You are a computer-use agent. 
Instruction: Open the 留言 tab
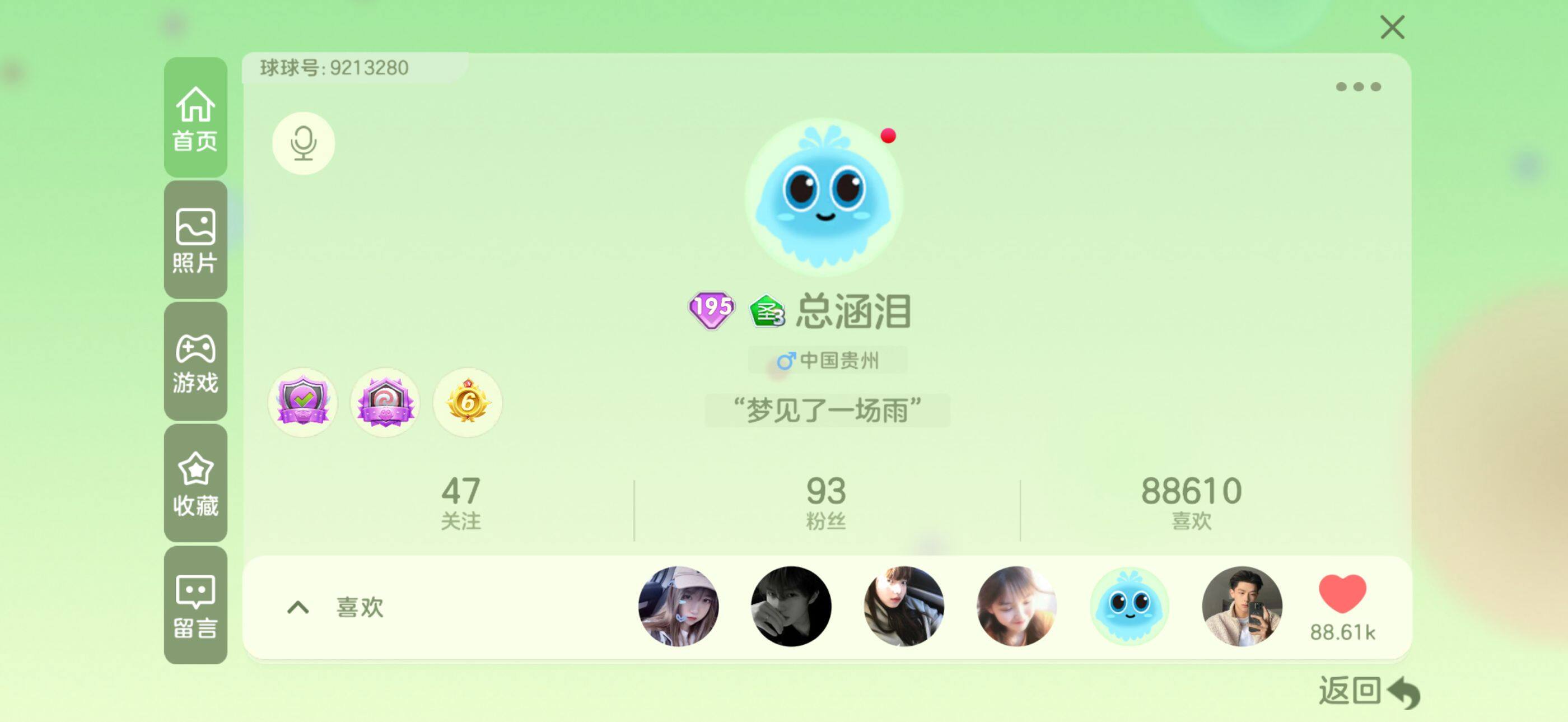[195, 605]
